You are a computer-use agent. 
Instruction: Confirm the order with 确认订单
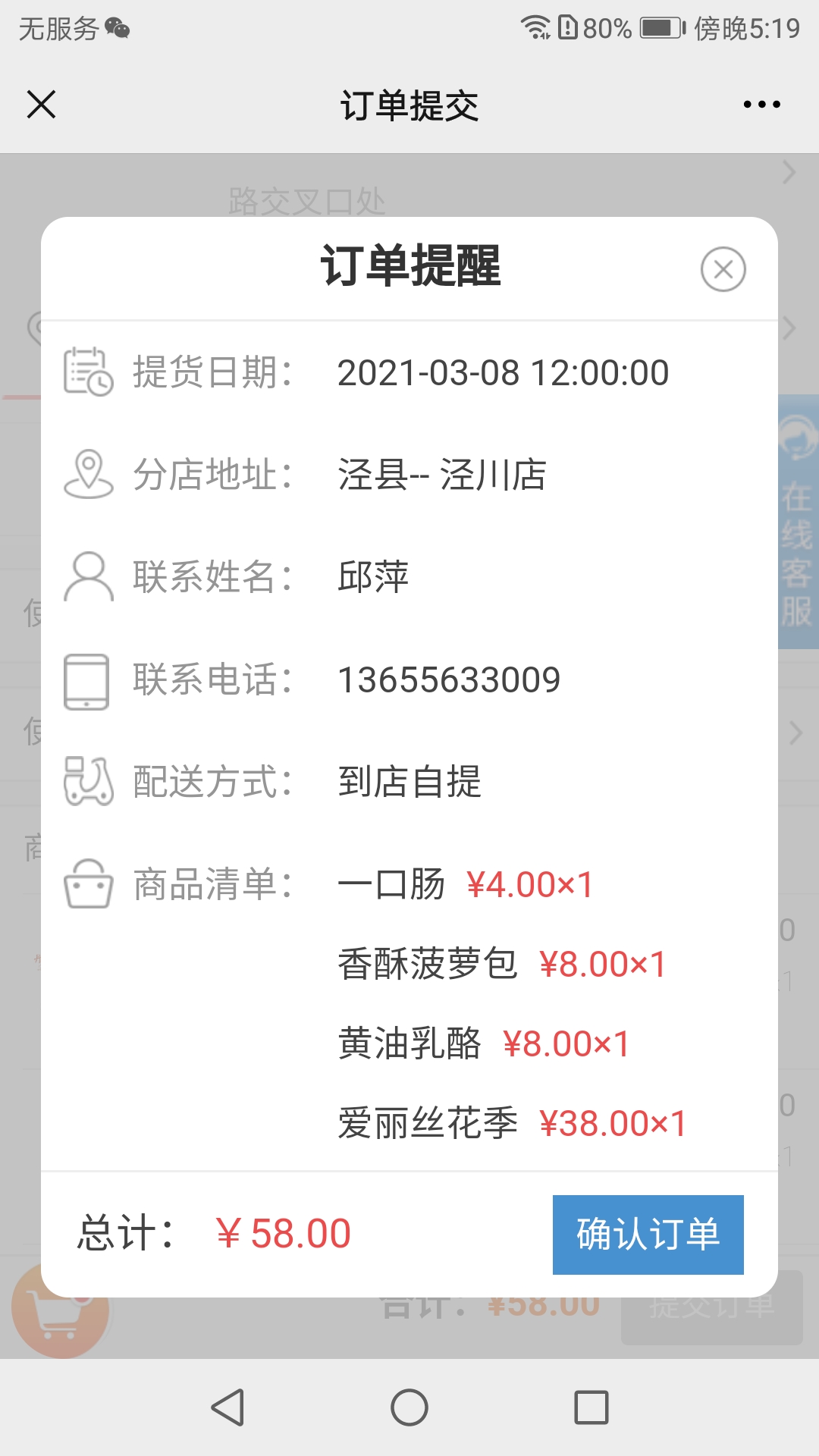click(648, 1235)
